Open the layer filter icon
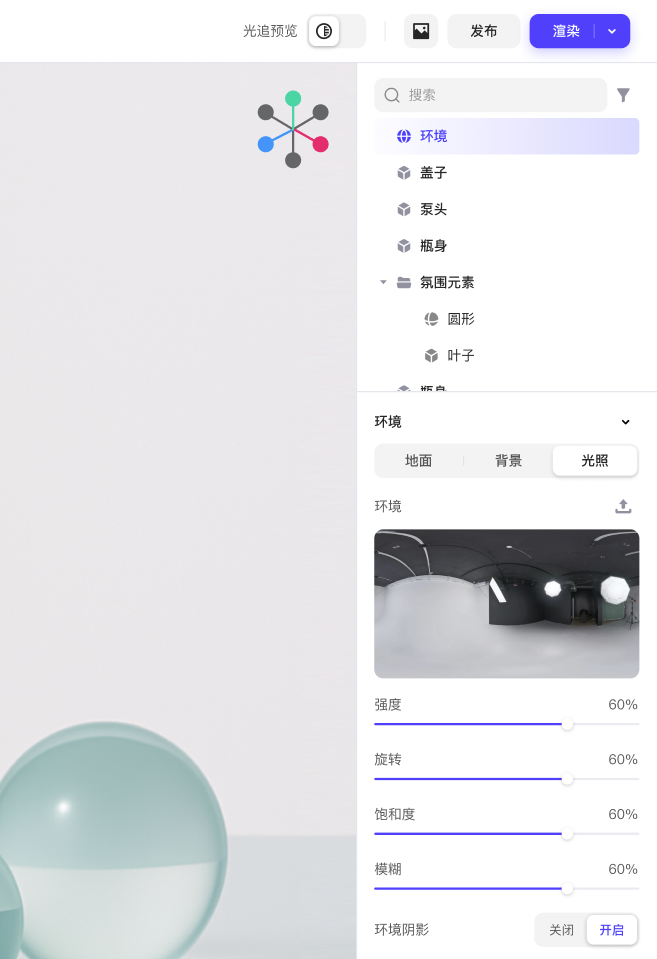 [x=623, y=95]
